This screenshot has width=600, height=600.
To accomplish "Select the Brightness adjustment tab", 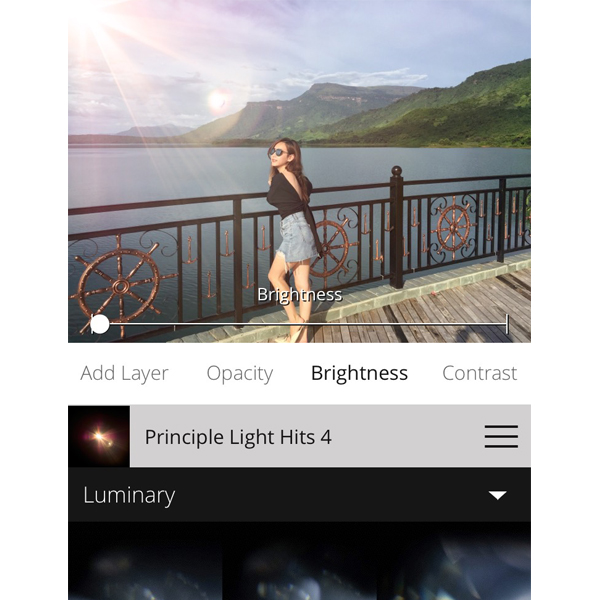I will click(359, 373).
